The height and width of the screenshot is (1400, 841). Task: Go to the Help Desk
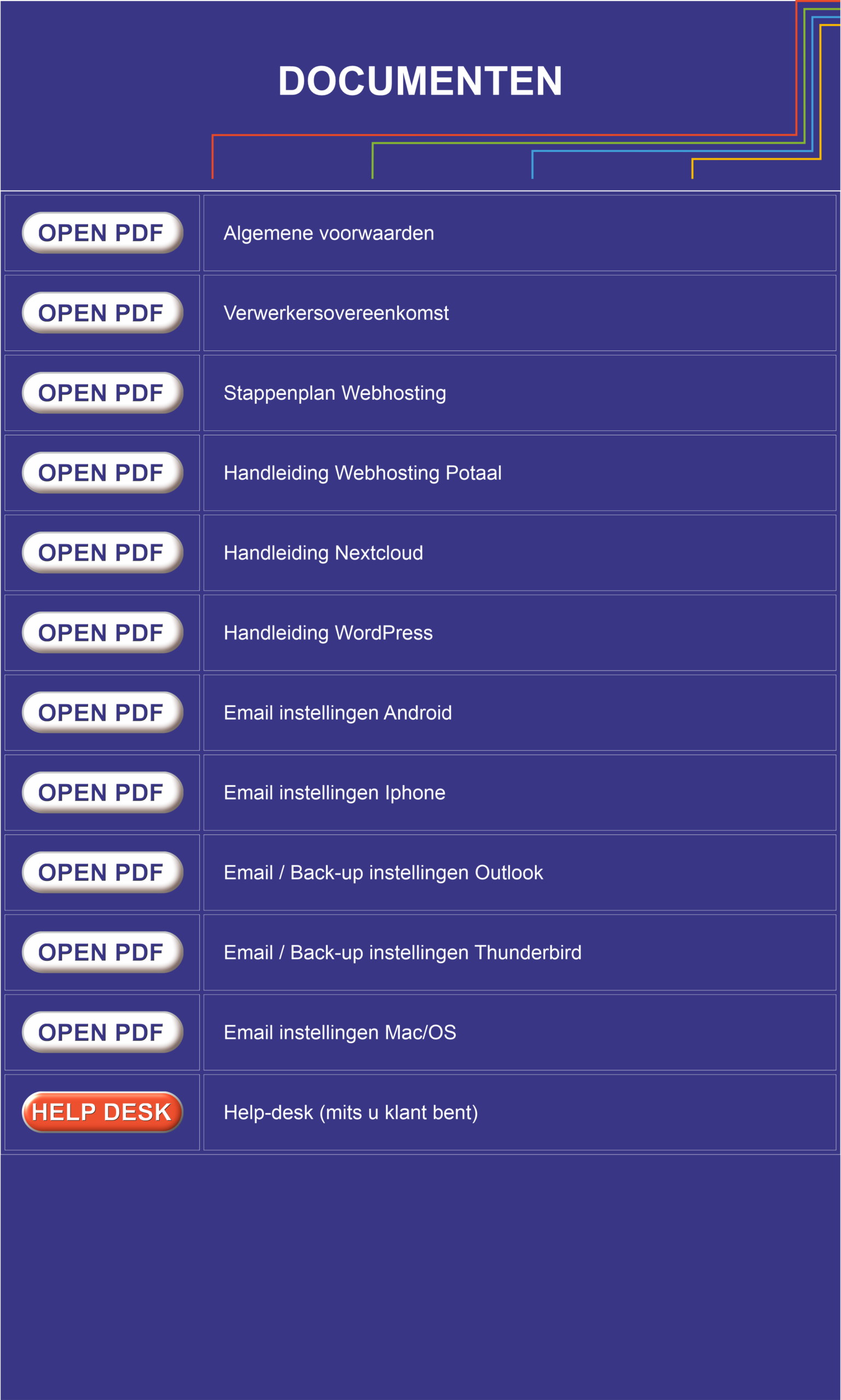pos(102,1111)
